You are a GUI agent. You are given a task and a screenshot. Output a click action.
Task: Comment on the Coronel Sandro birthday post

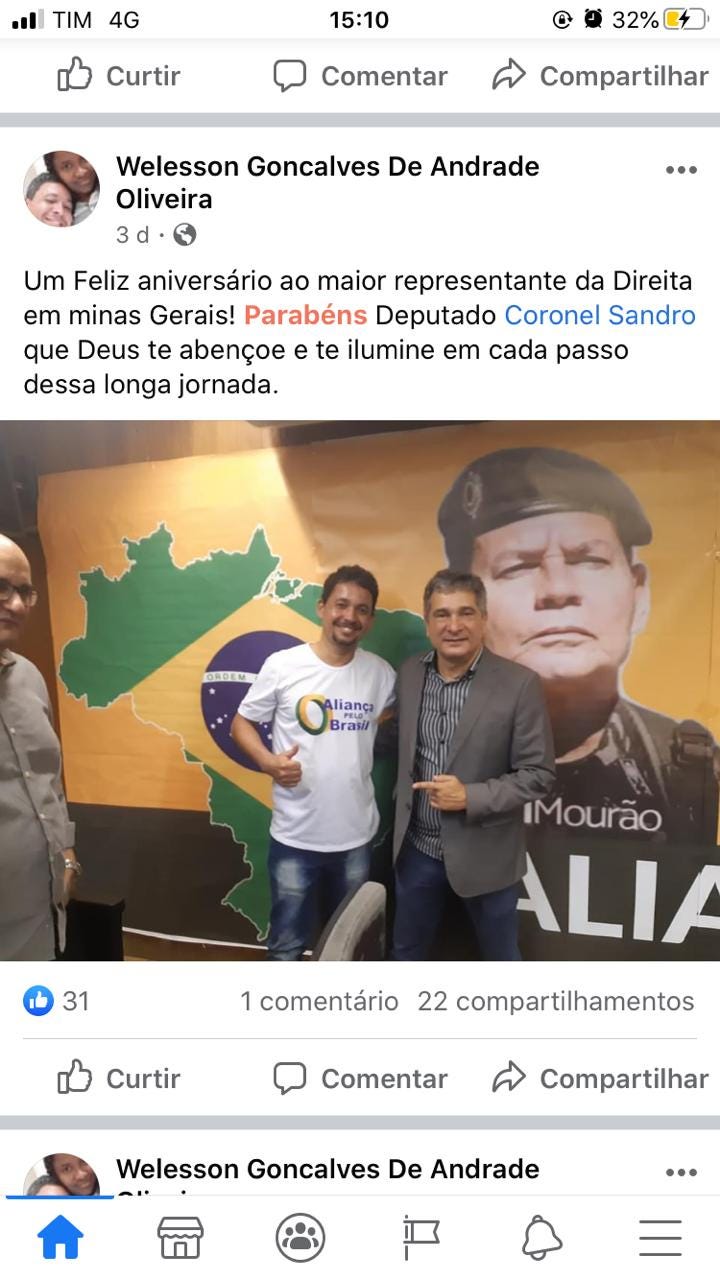(360, 1078)
